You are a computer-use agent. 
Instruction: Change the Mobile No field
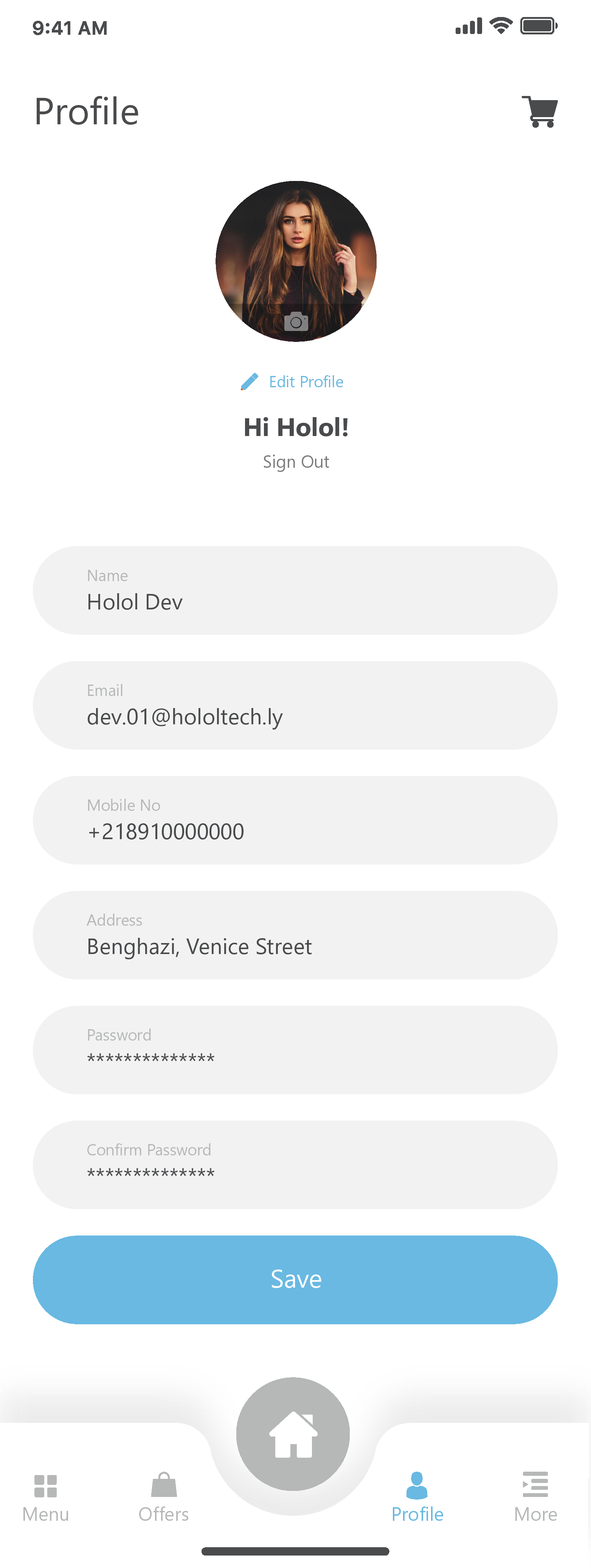(x=295, y=820)
